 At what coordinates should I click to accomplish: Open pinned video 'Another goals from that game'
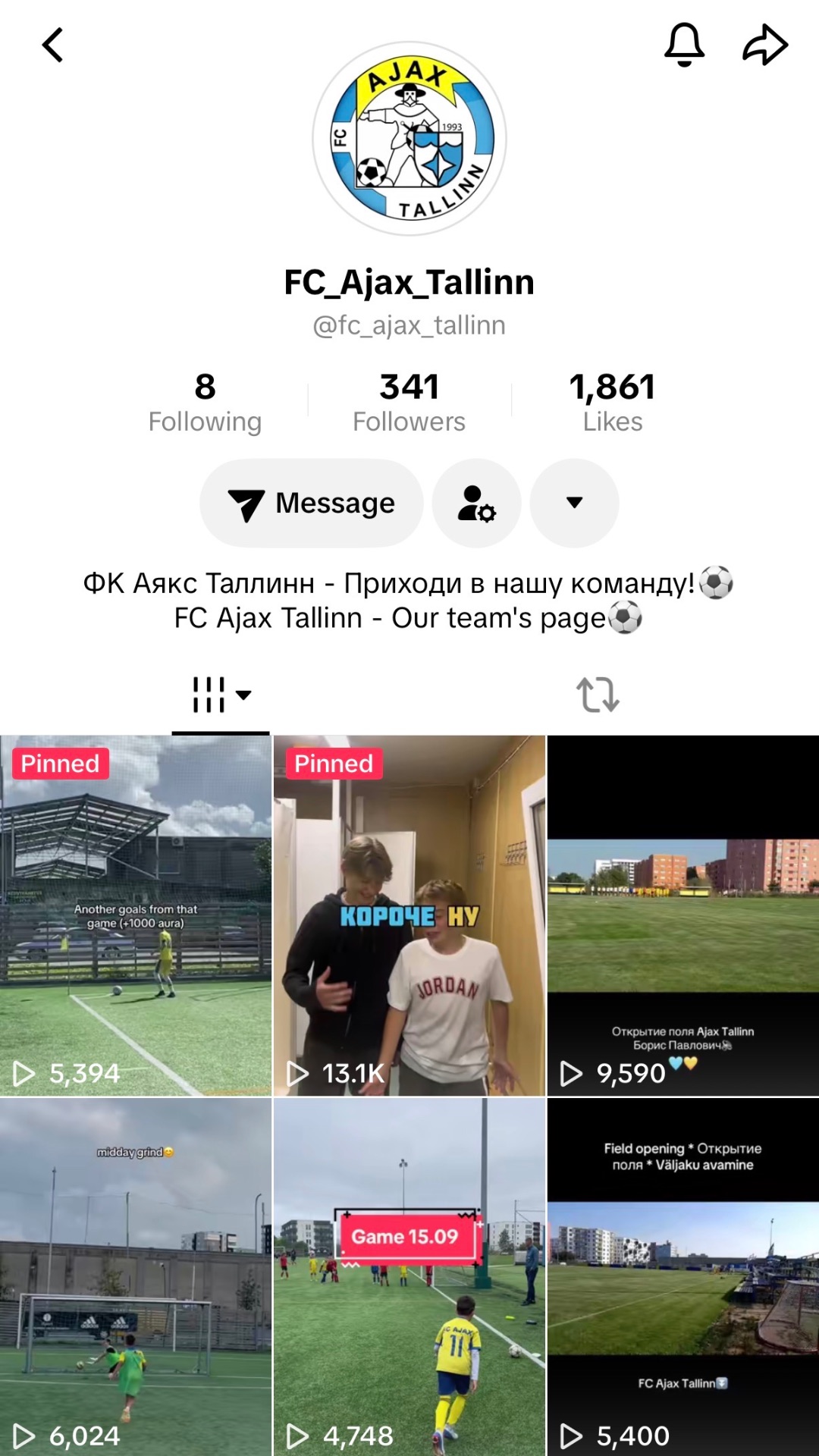tap(136, 915)
